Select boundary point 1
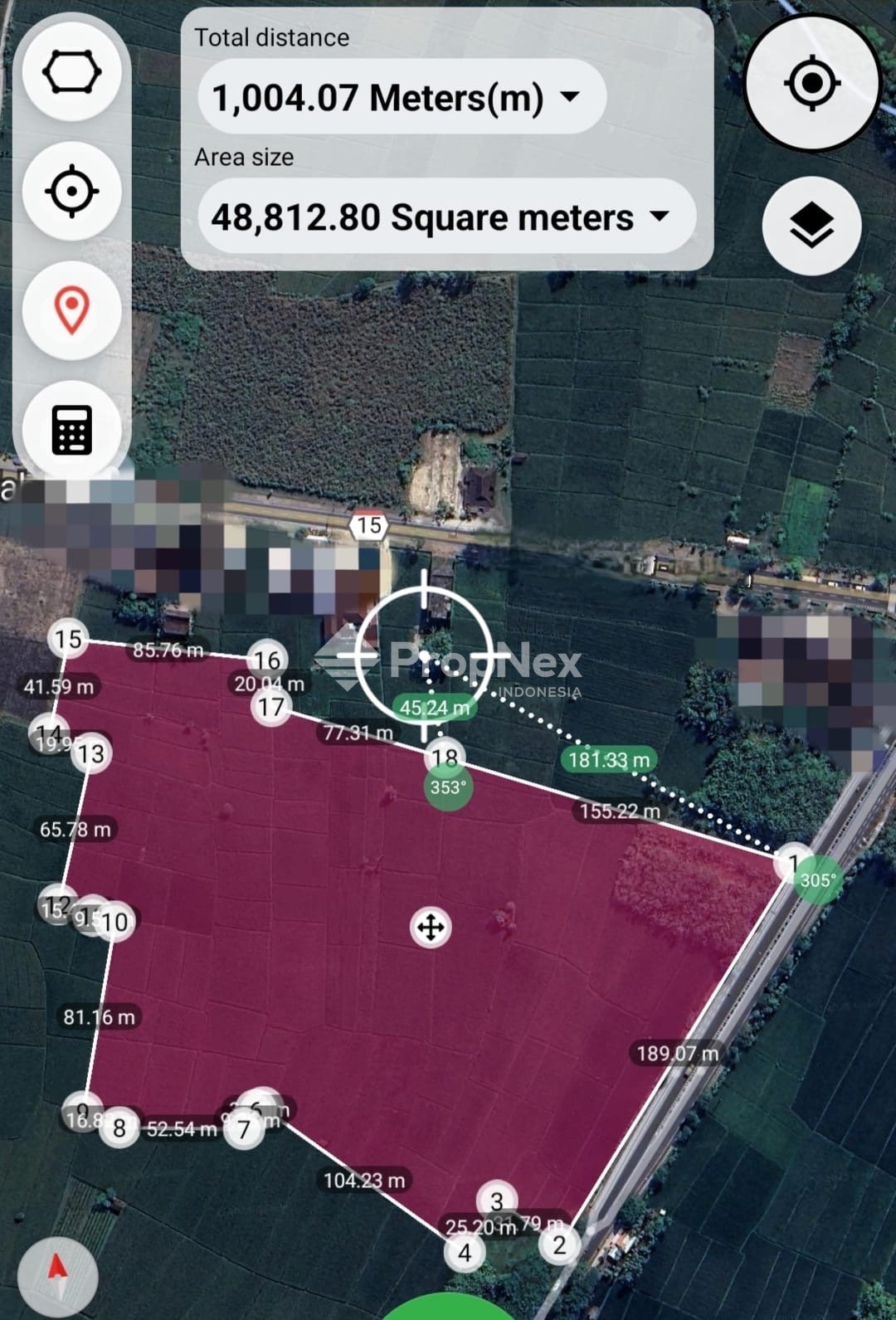The image size is (896, 1320). pos(793,863)
